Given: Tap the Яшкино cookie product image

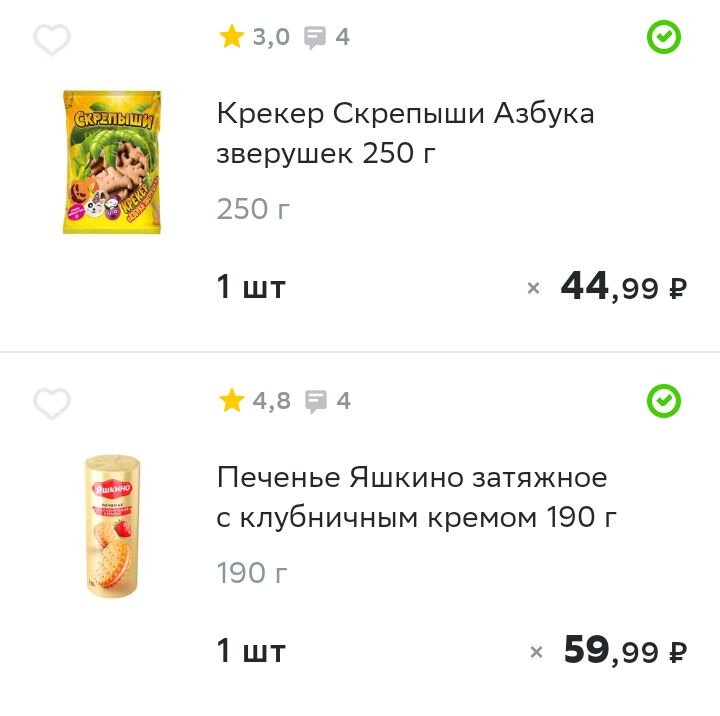Looking at the screenshot, I should [x=111, y=525].
